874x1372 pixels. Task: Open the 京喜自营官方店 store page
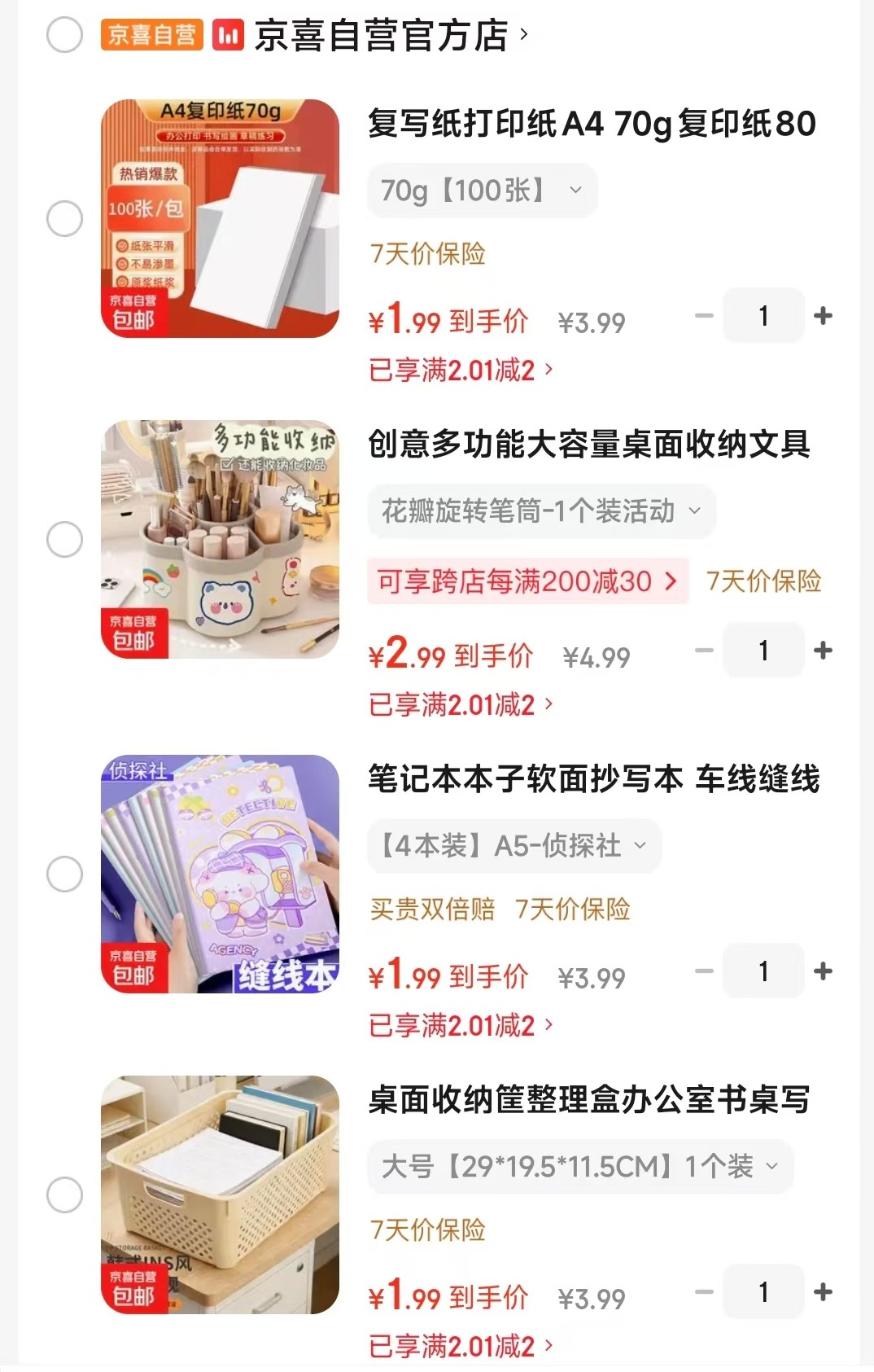381,36
